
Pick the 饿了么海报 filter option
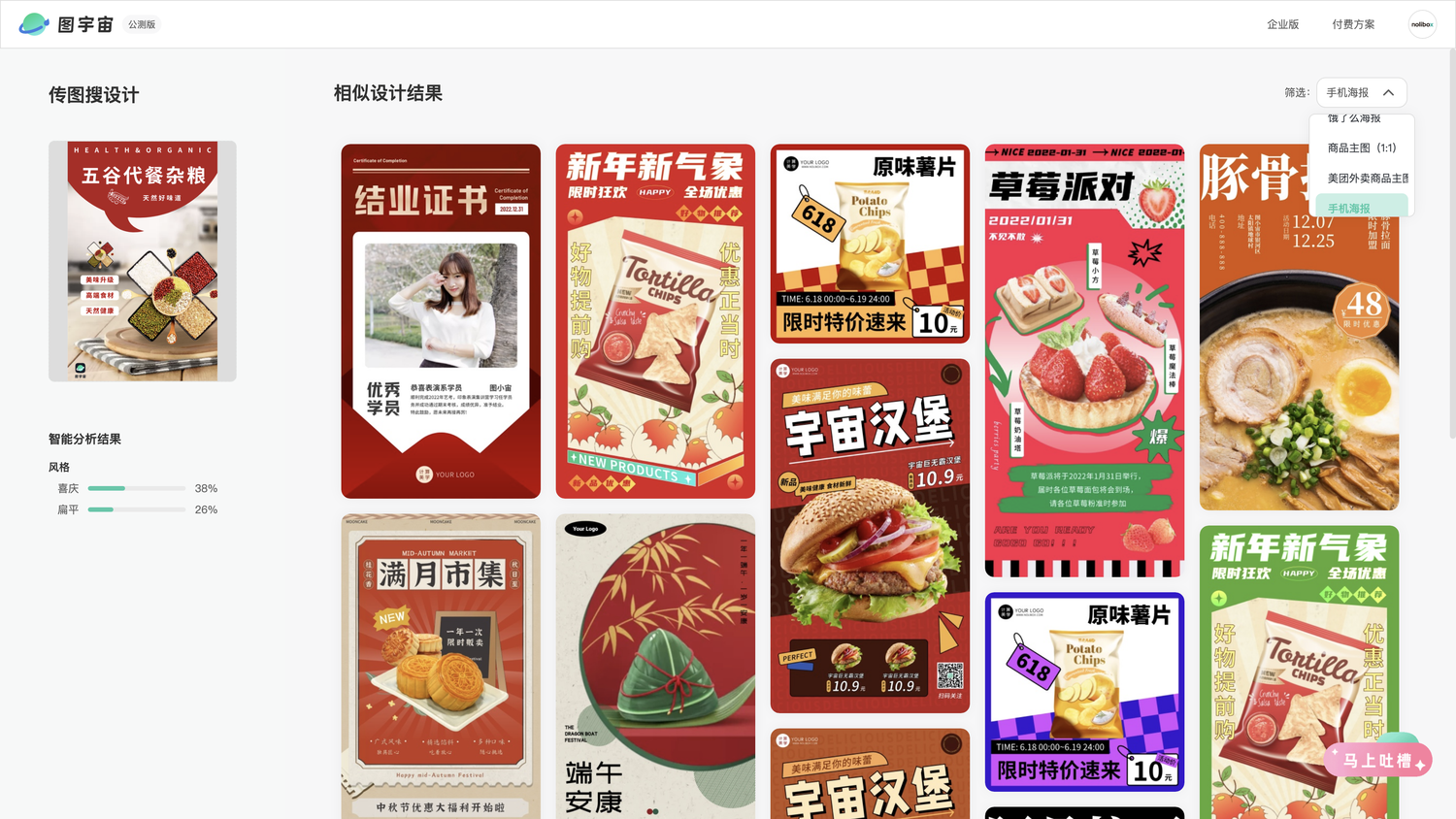point(1354,119)
